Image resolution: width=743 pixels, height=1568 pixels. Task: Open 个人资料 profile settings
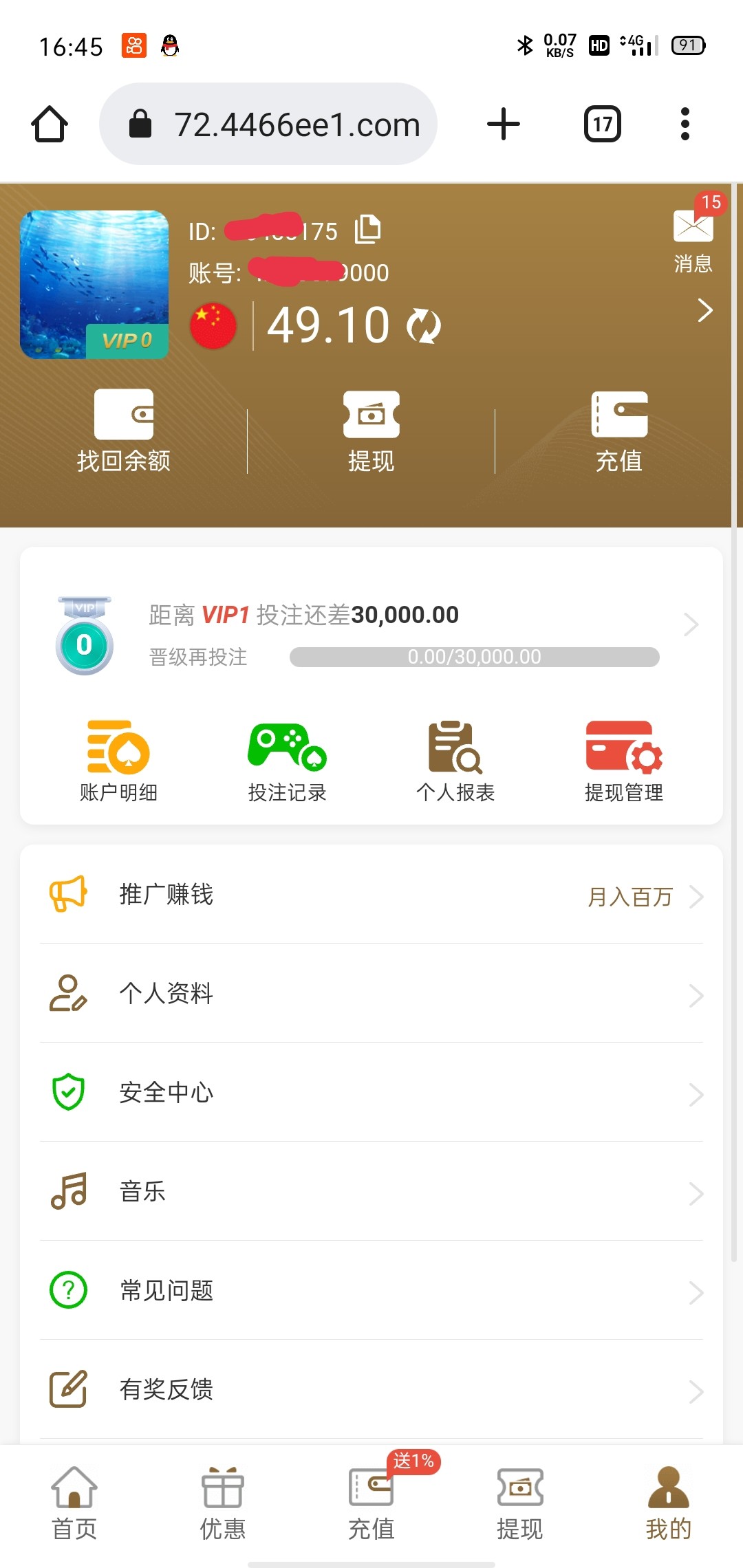tap(371, 994)
